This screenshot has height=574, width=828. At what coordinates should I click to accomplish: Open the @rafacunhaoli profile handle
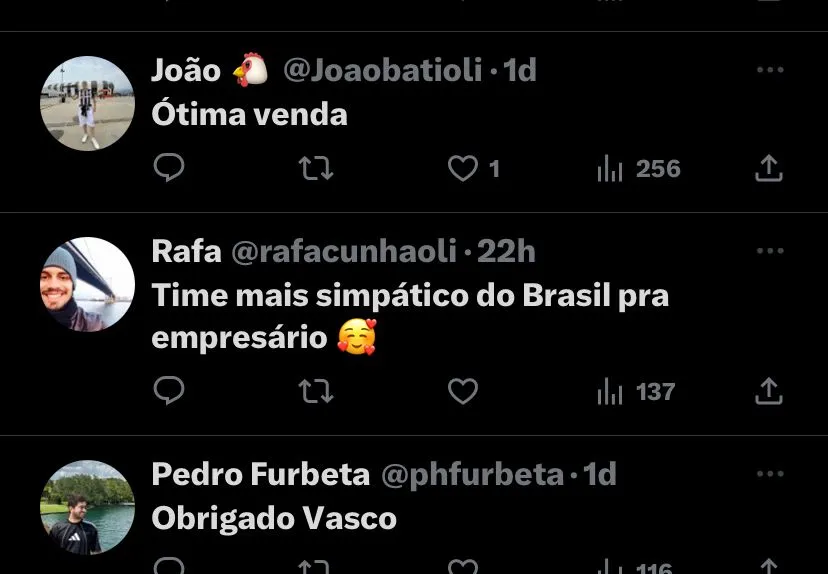pyautogui.click(x=344, y=251)
